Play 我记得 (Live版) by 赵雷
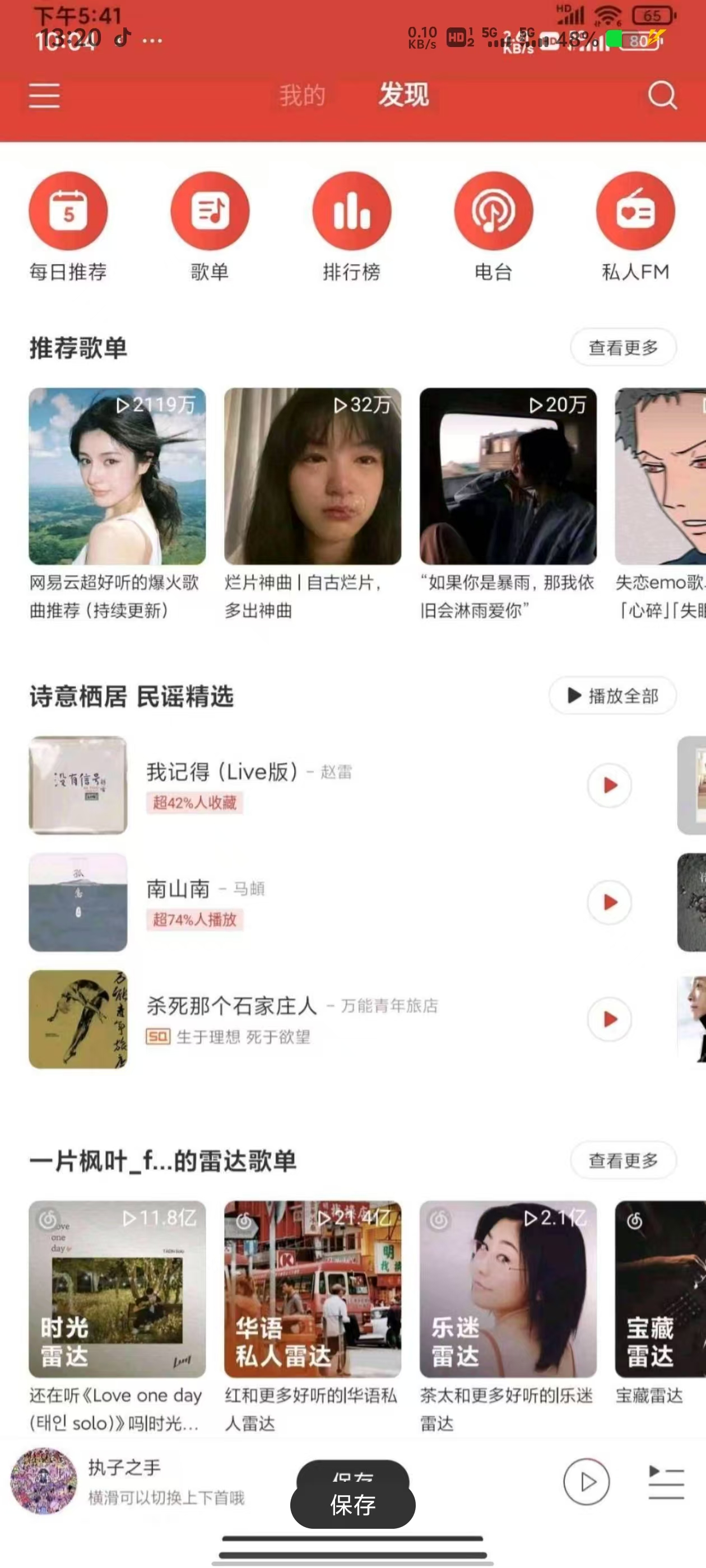706x1568 pixels. pos(609,785)
